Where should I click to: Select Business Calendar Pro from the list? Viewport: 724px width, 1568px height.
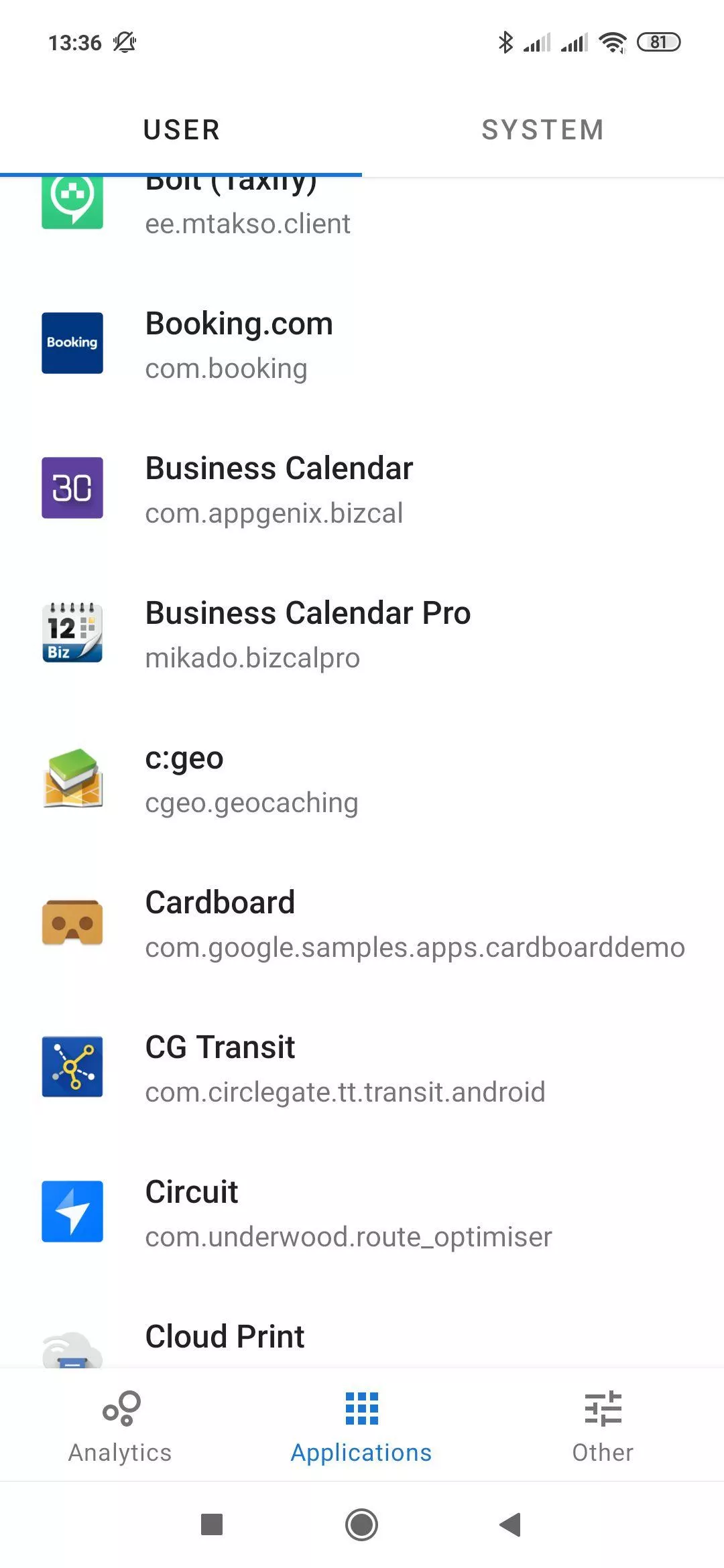point(362,633)
